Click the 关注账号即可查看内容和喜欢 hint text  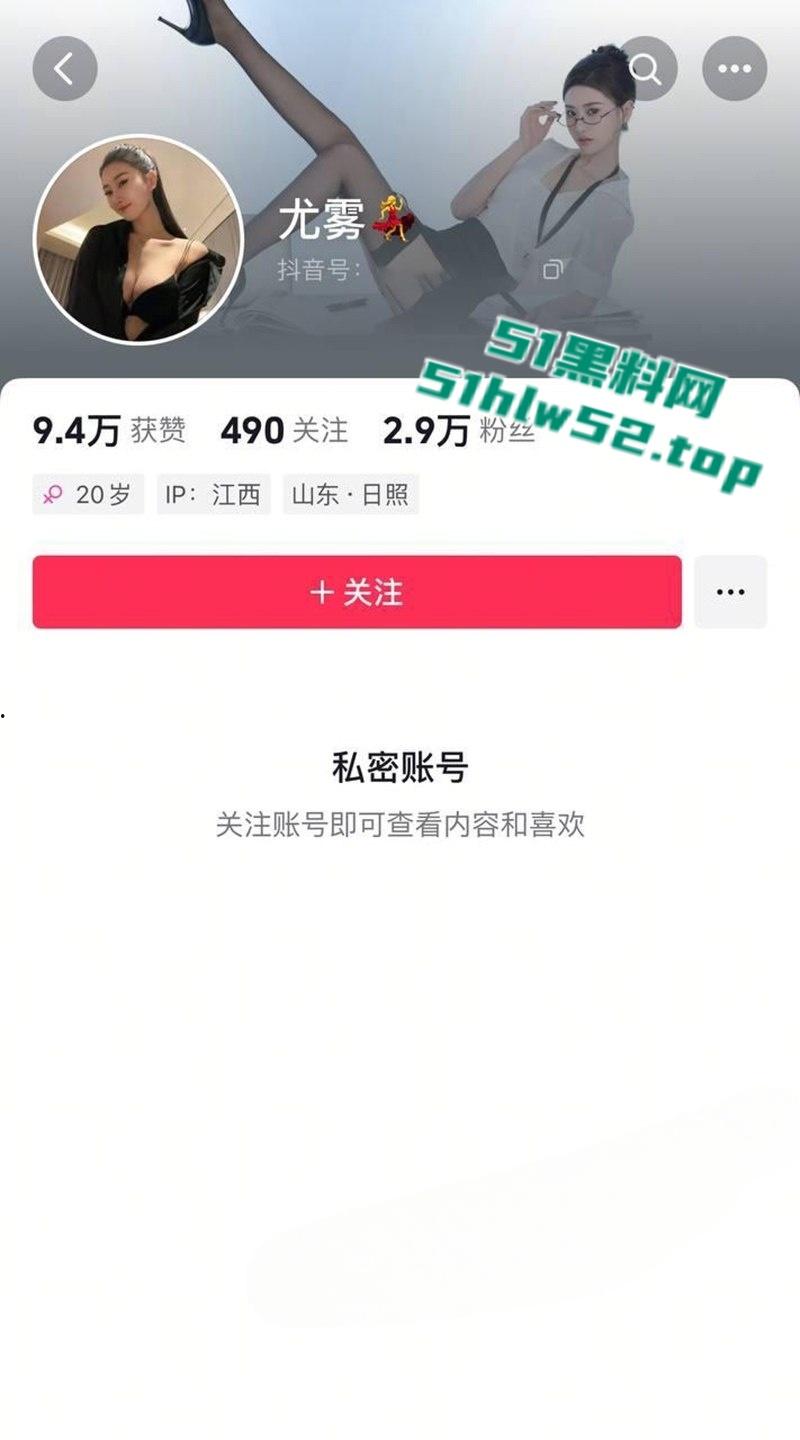400,822
